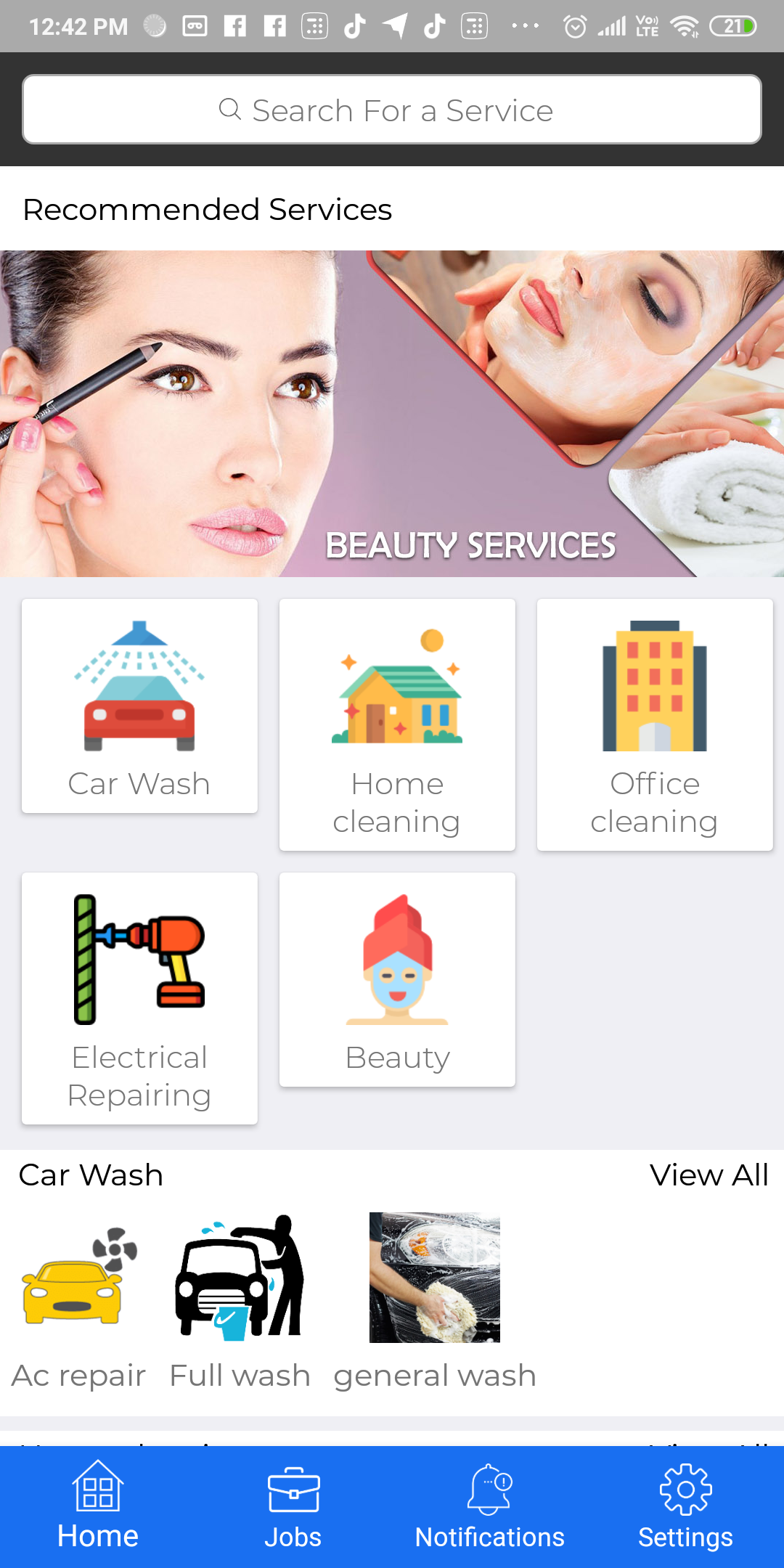Image resolution: width=784 pixels, height=1568 pixels.
Task: Choose the Office cleaning card
Action: 655,724
